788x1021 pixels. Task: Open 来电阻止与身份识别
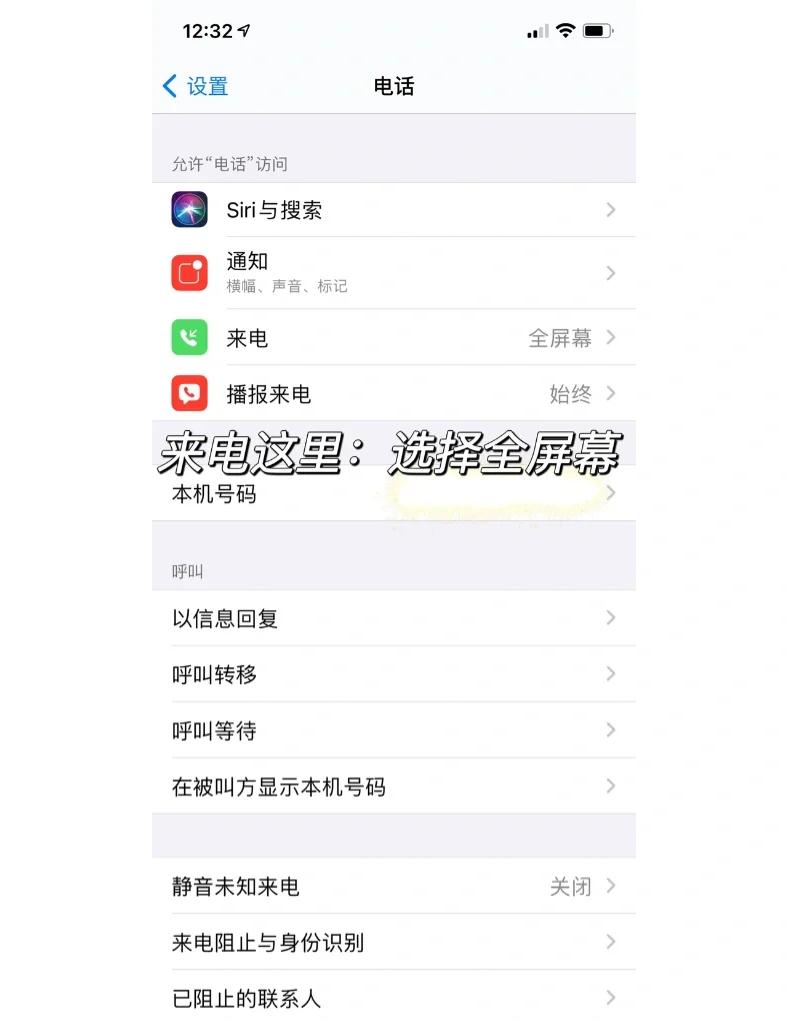pyautogui.click(x=393, y=942)
